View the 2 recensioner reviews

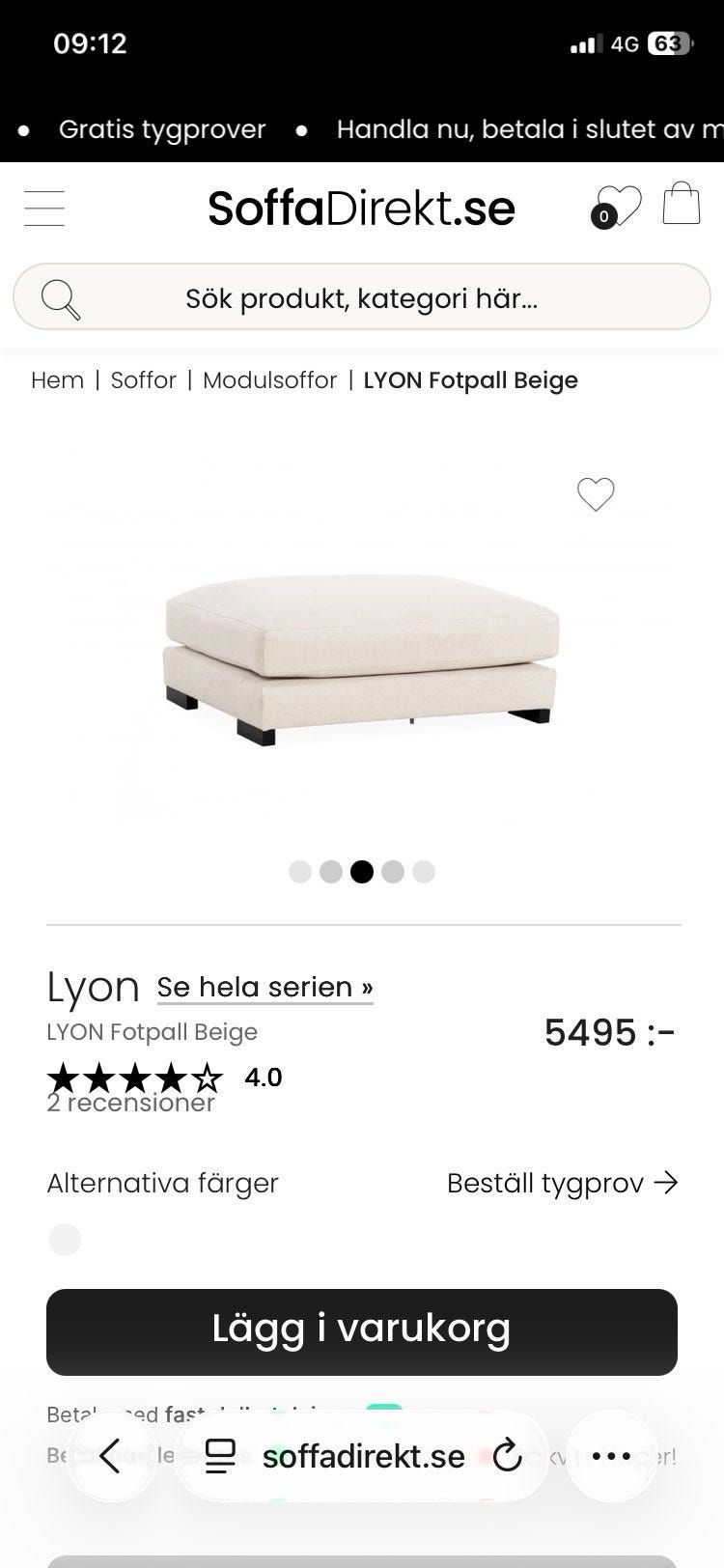pos(130,1103)
